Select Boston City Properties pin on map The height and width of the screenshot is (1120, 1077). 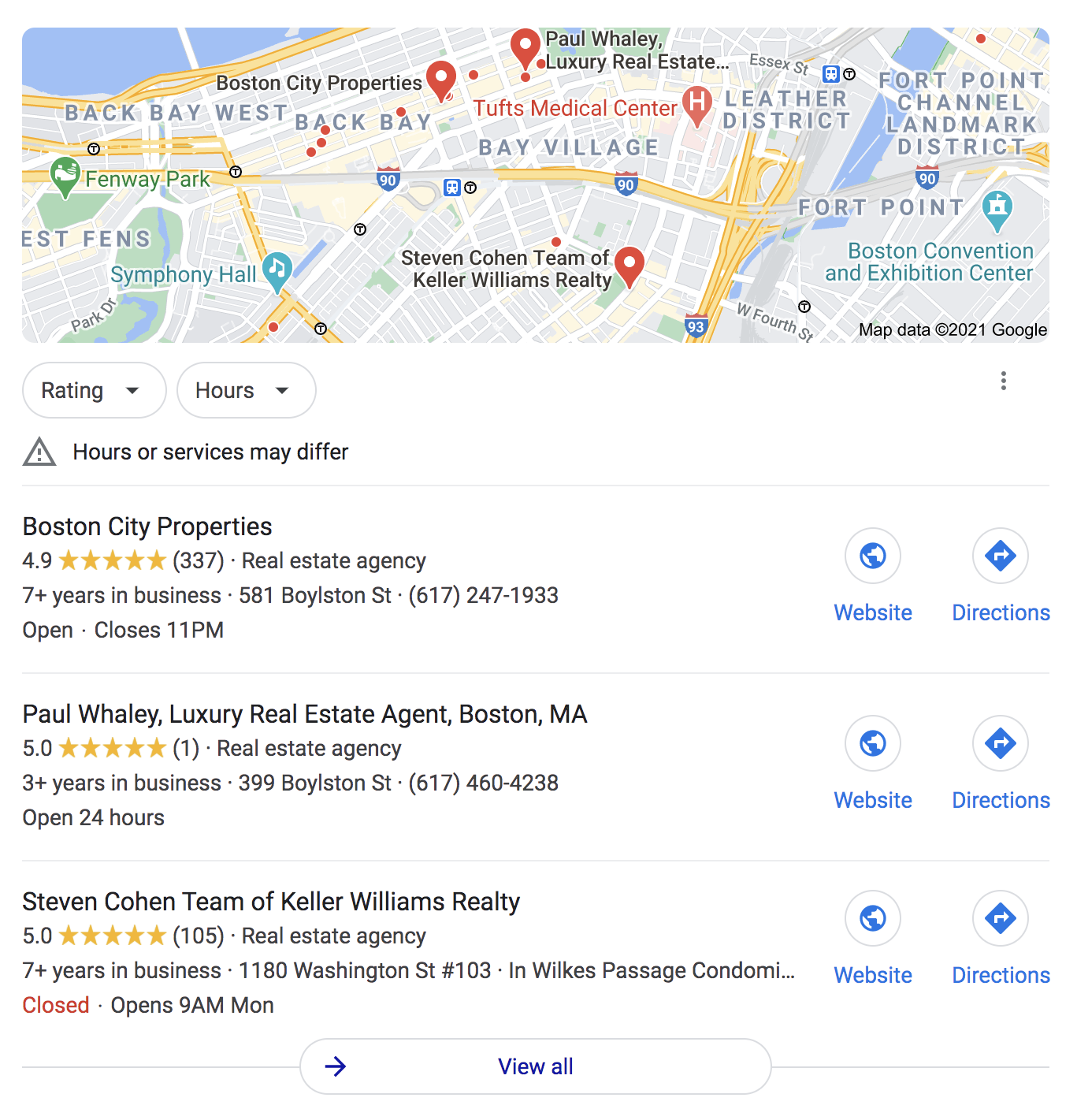[441, 79]
